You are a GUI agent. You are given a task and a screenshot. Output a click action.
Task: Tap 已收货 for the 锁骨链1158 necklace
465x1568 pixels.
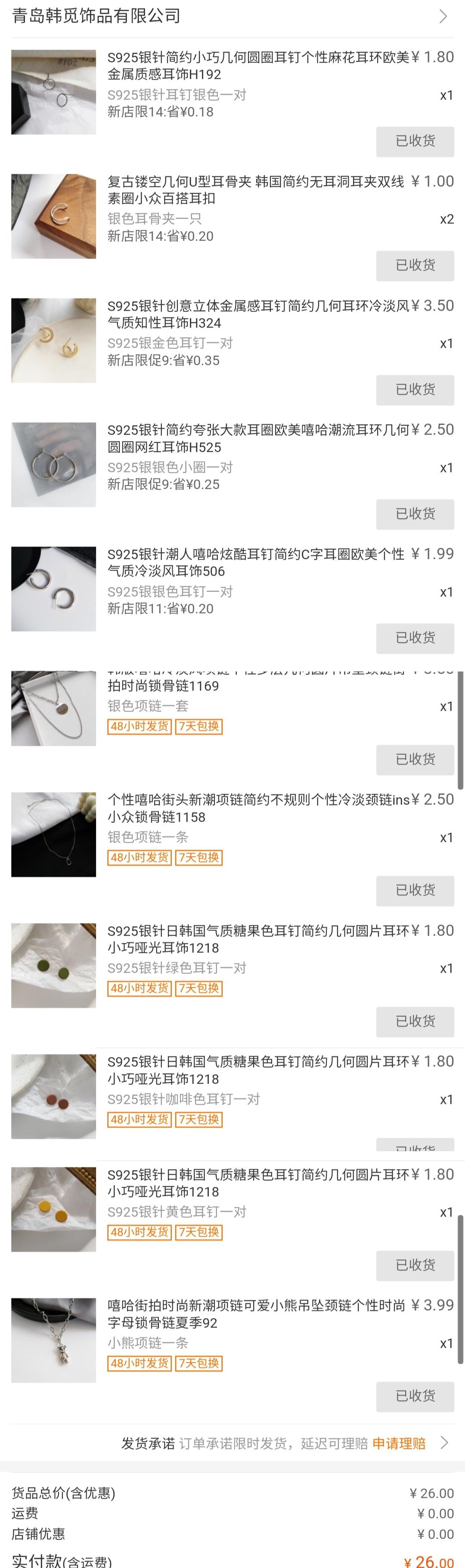pos(415,890)
